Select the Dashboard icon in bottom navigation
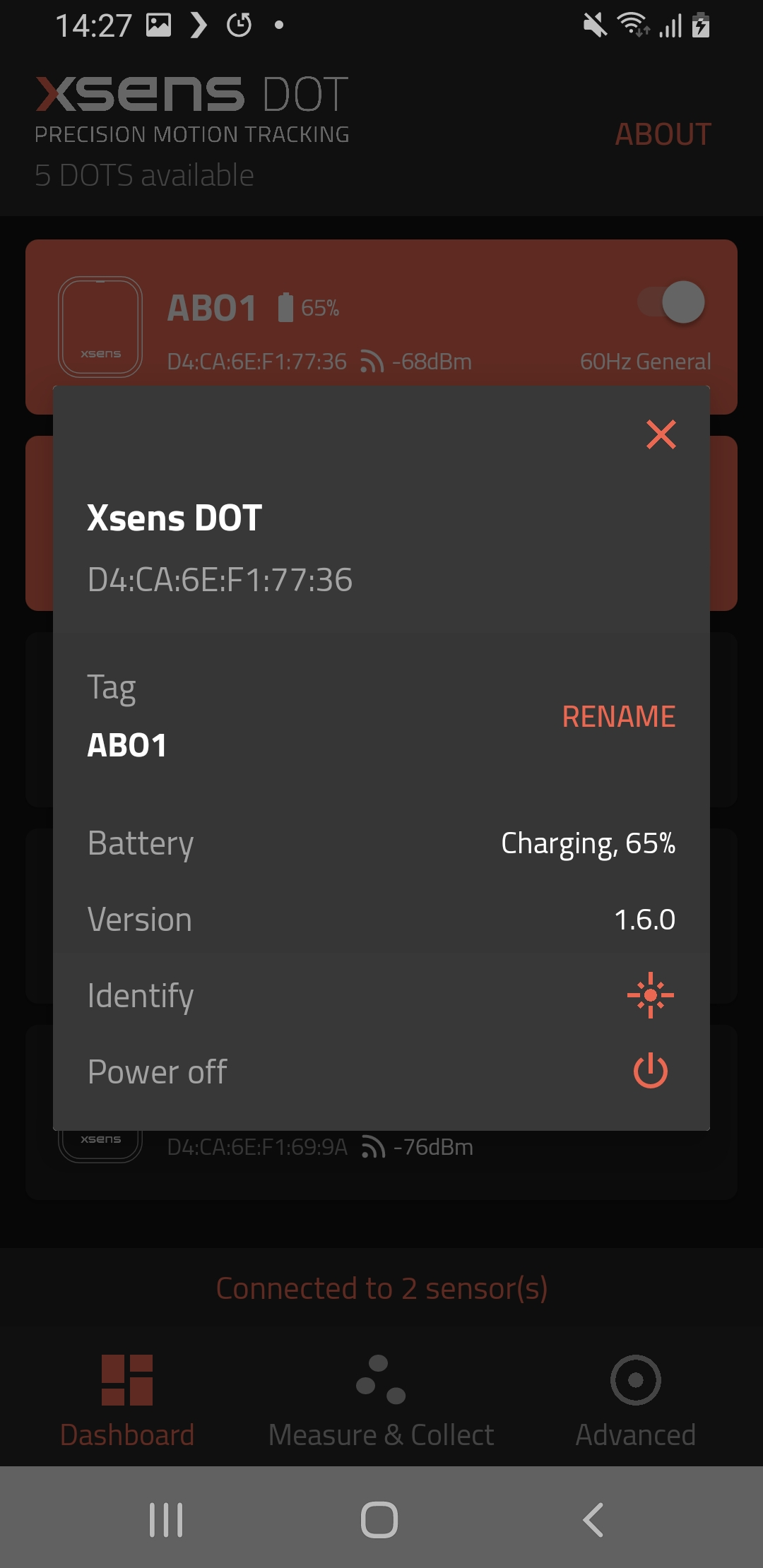Viewport: 763px width, 1568px height. pyautogui.click(x=128, y=1381)
